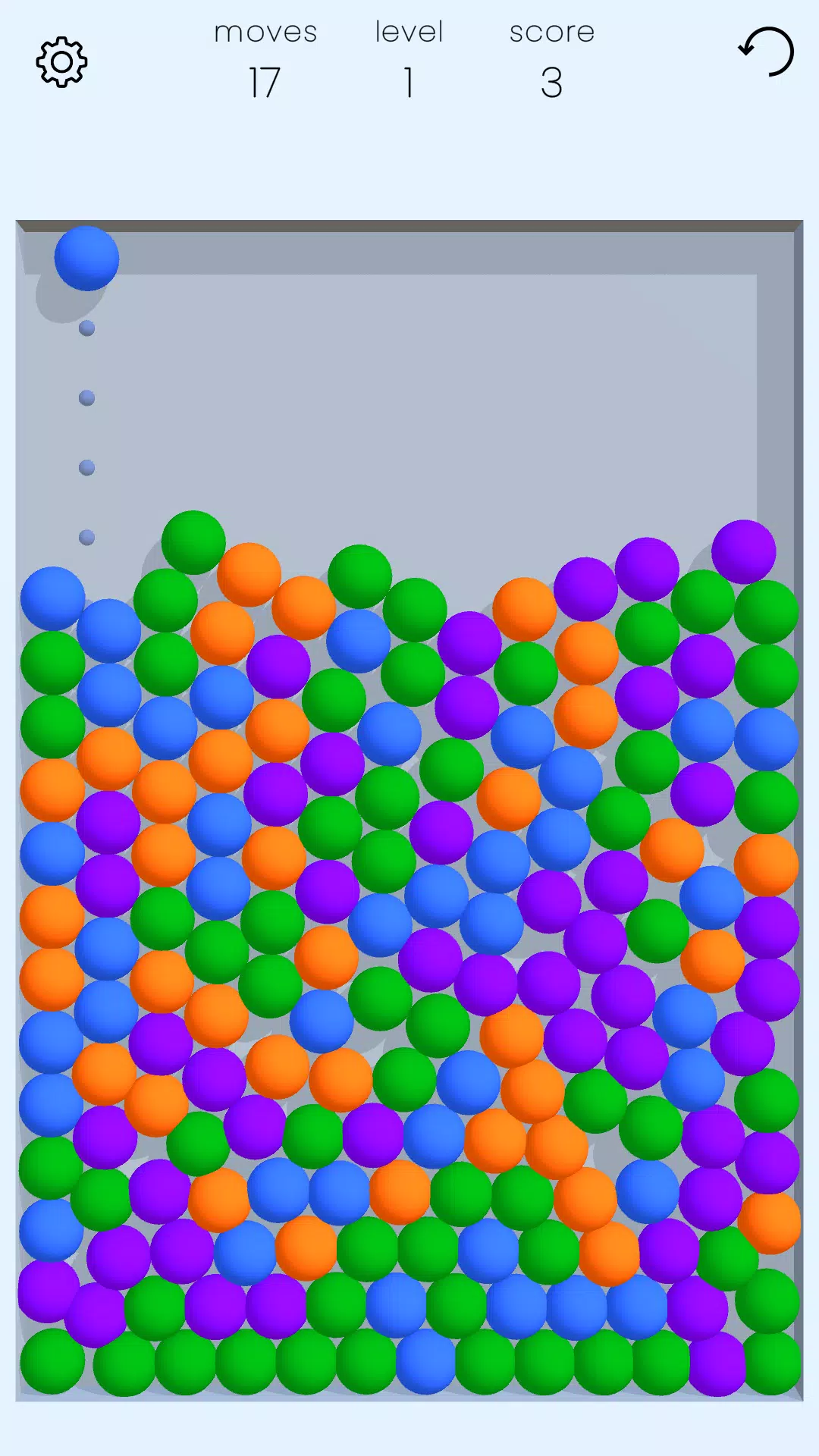Tap the restart level arrow icon
The height and width of the screenshot is (1456, 819).
pos(767,52)
